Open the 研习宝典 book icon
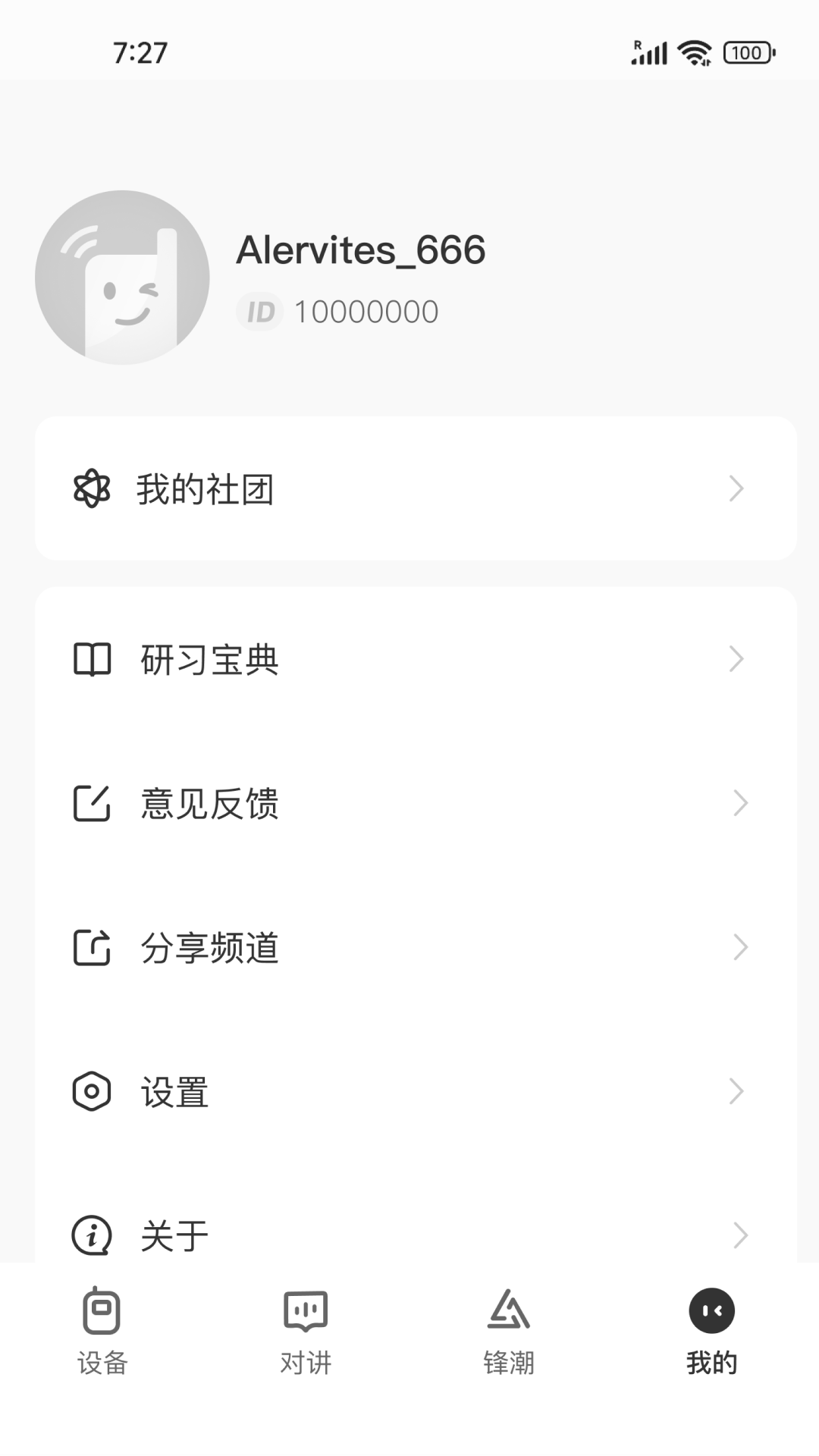This screenshot has width=819, height=1456. tap(92, 660)
